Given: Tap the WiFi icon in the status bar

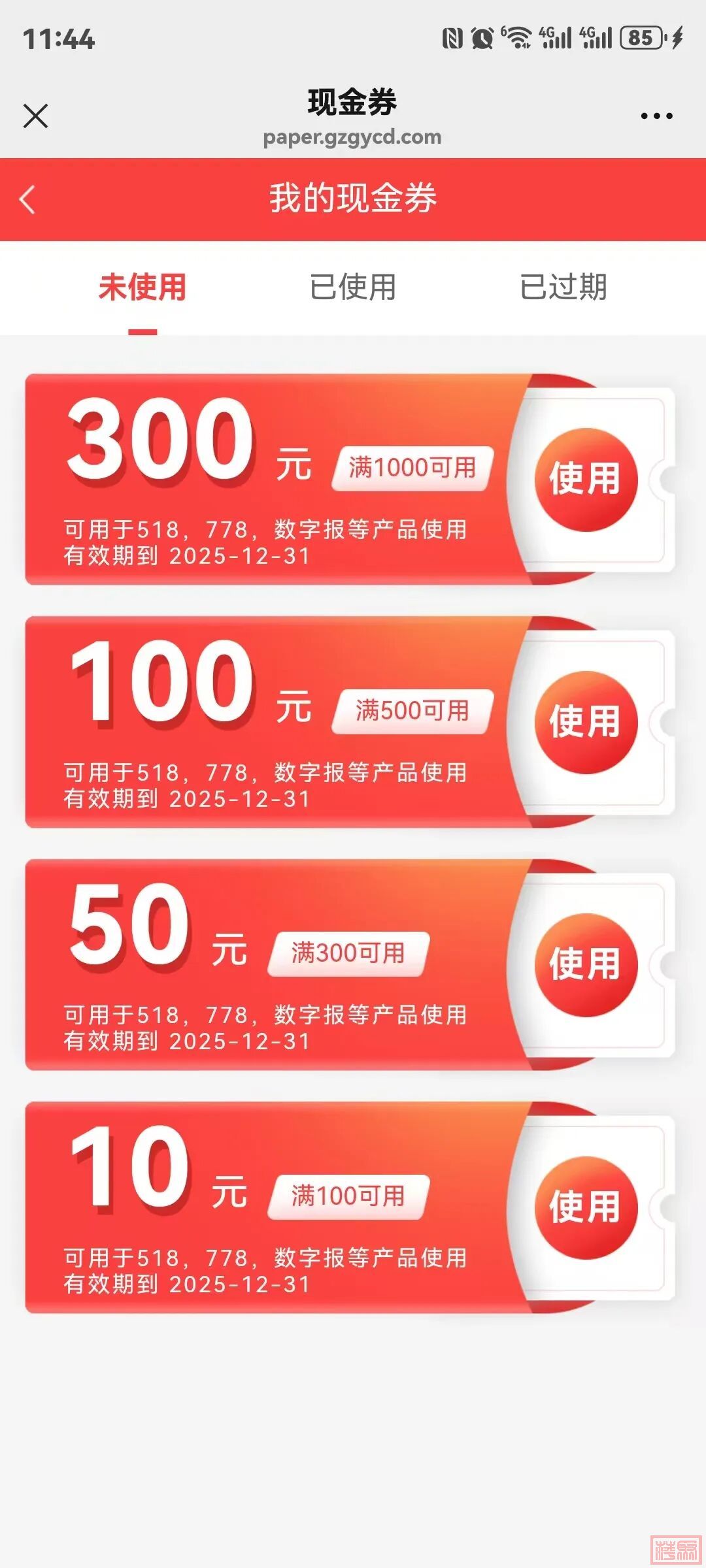Looking at the screenshot, I should click(520, 37).
